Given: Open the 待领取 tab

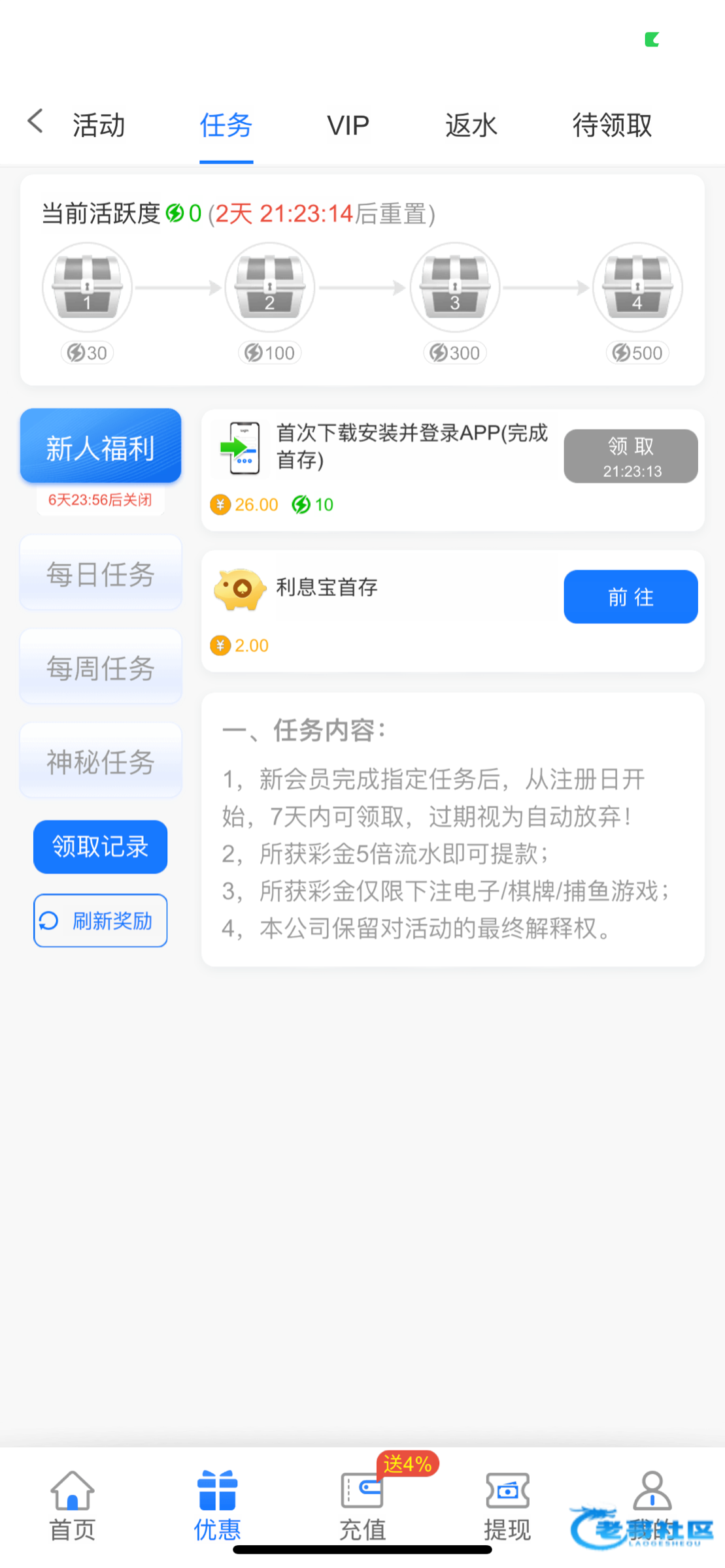Looking at the screenshot, I should 612,125.
